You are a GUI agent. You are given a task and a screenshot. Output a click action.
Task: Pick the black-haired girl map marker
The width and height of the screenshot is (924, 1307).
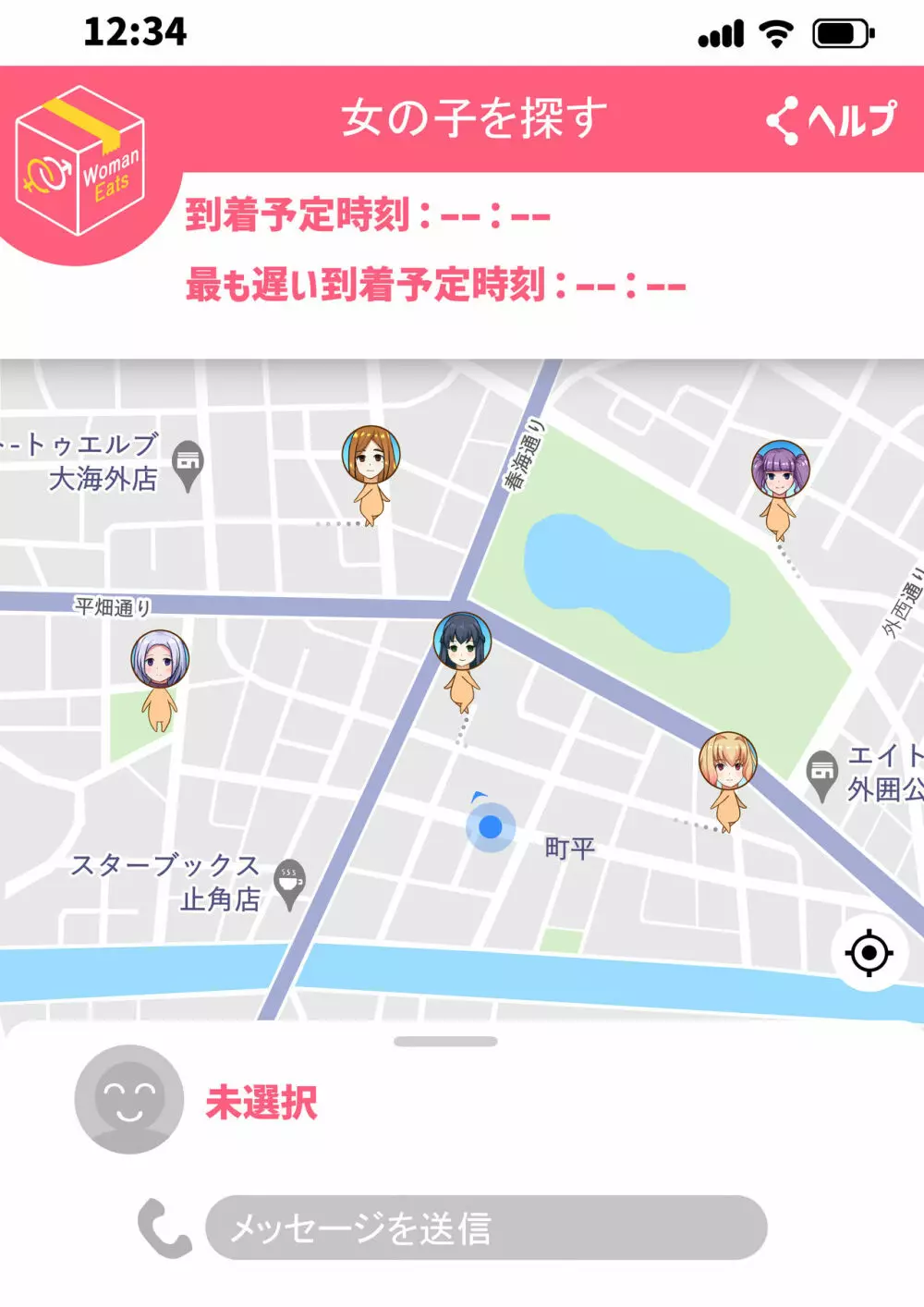click(462, 643)
